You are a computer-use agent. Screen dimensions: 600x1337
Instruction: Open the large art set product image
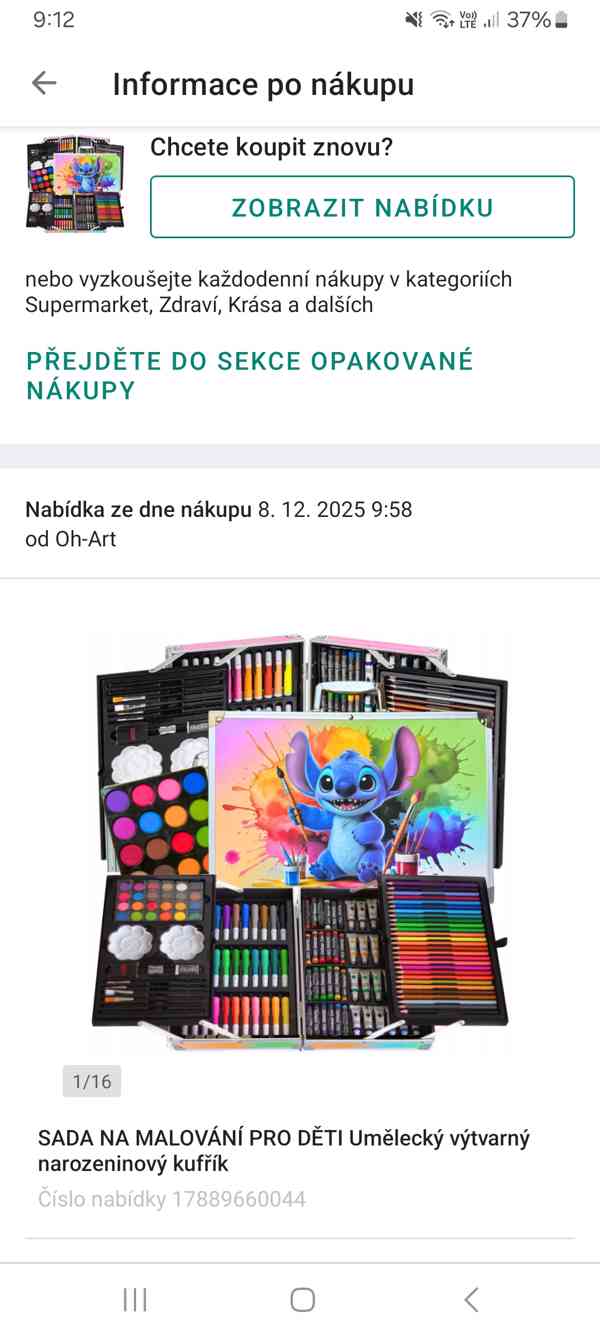pos(301,840)
